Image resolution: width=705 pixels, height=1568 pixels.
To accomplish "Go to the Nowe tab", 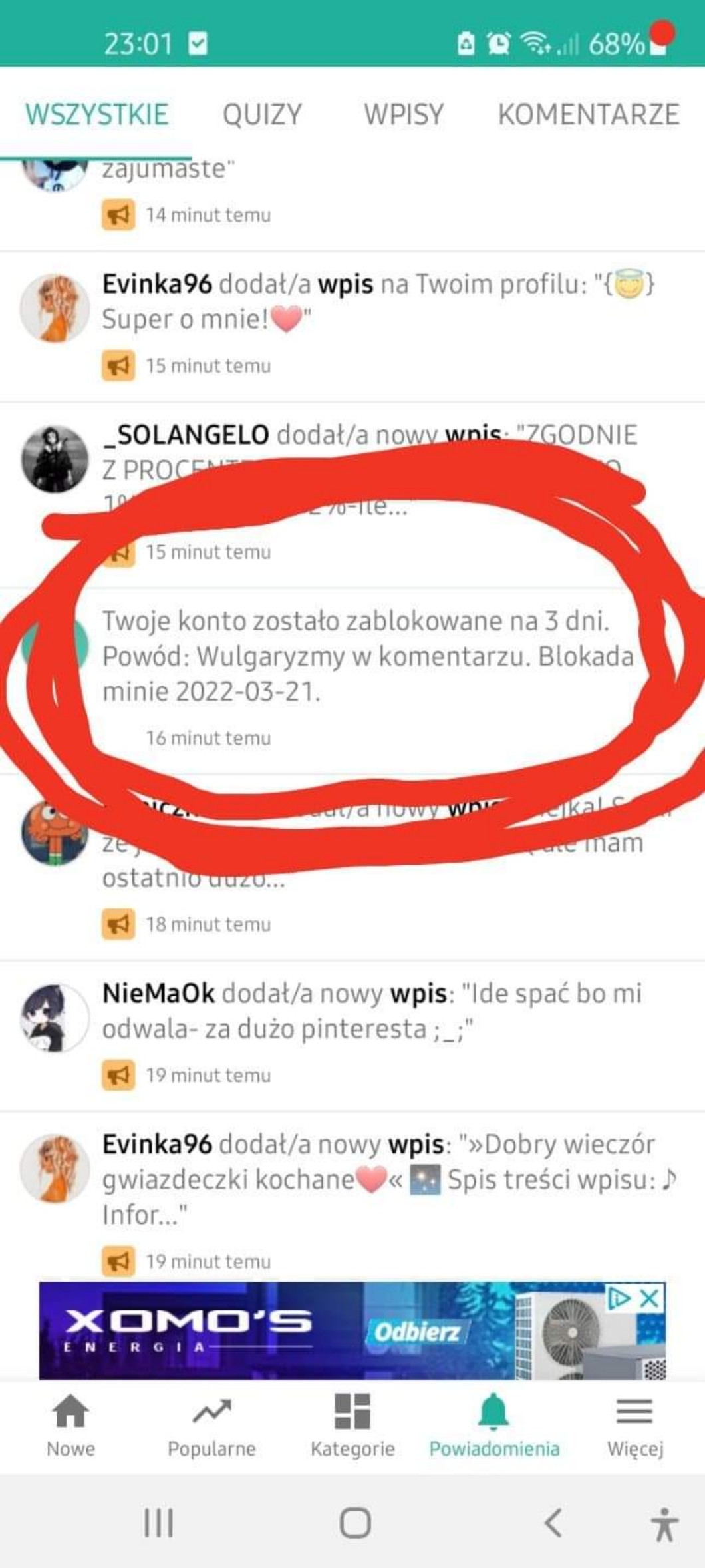I will coord(70,1426).
